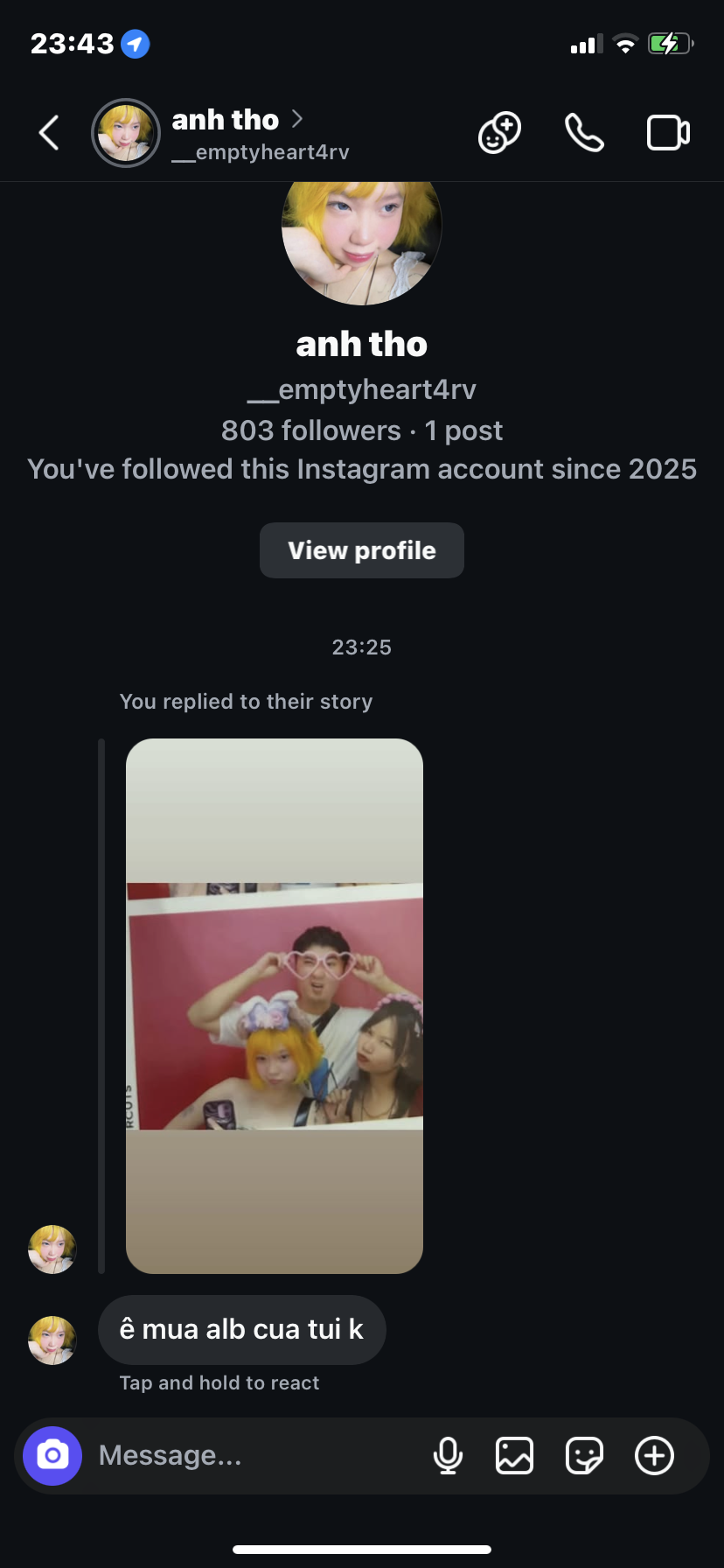The height and width of the screenshot is (1568, 724).
Task: Go back to the inbox list
Action: point(50,133)
